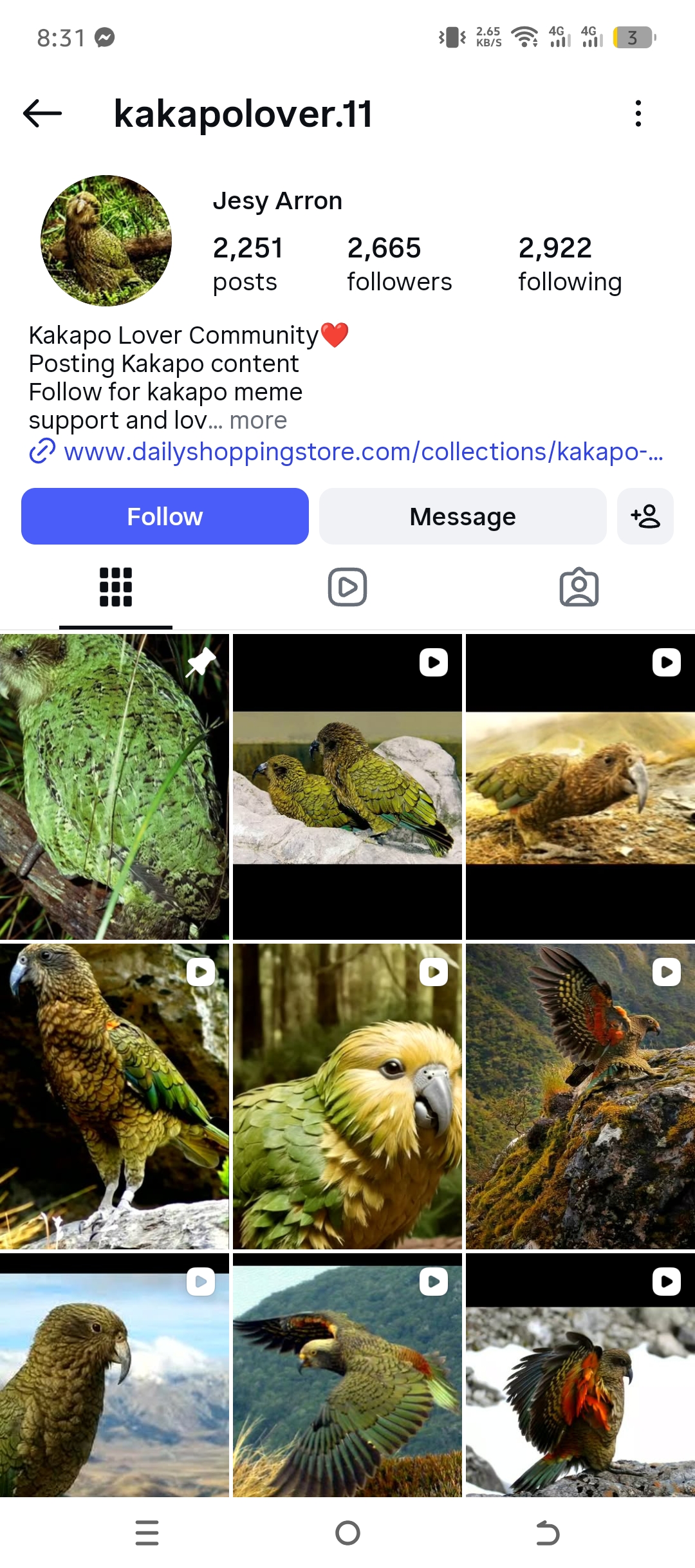The width and height of the screenshot is (695, 1568).
Task: Open the reel of parrot spreading wings on cliff
Action: [x=580, y=1096]
